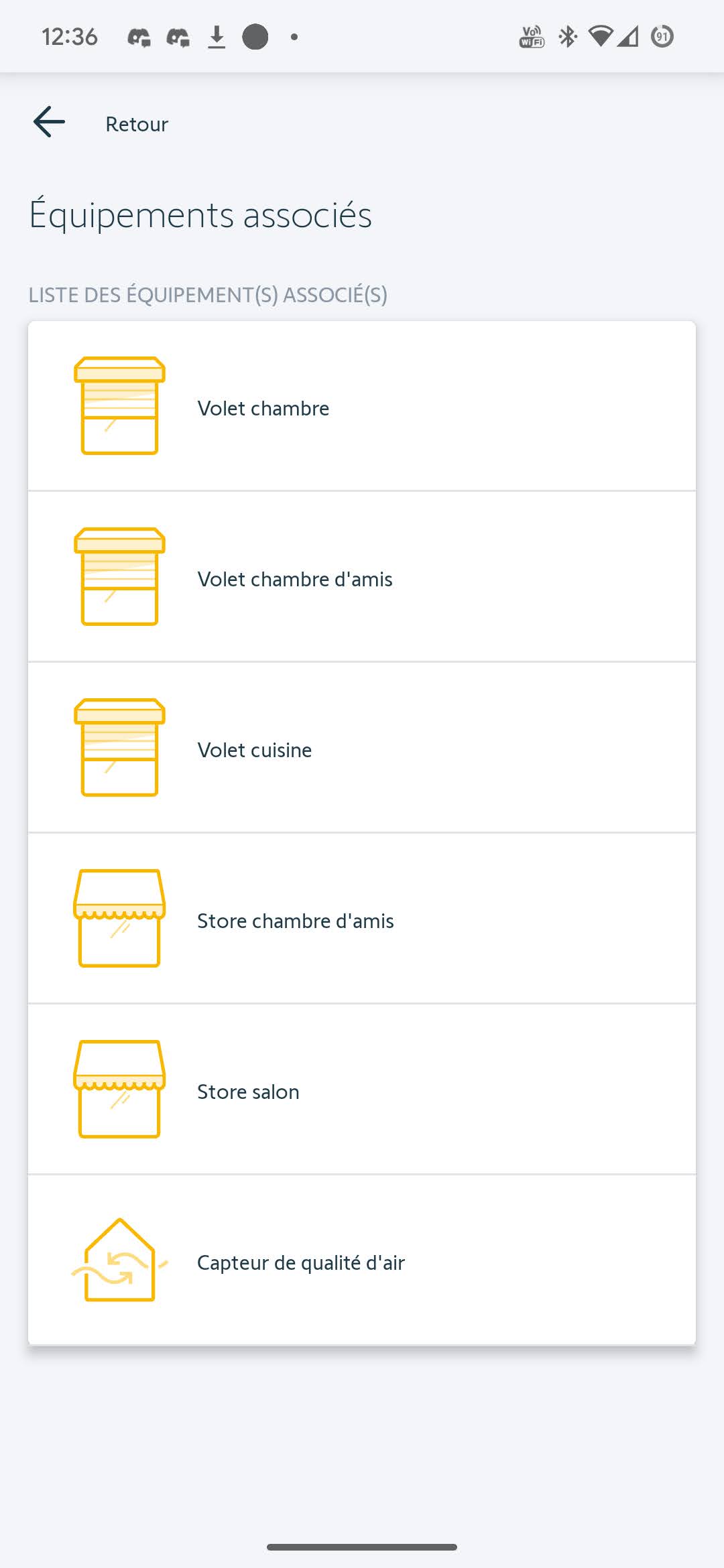Image resolution: width=724 pixels, height=1568 pixels.
Task: Go back with the Retour arrow
Action: pyautogui.click(x=49, y=123)
